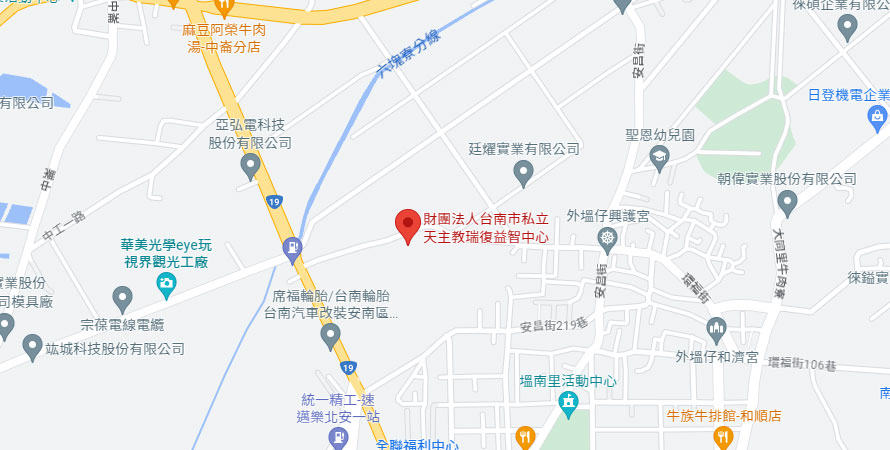The height and width of the screenshot is (450, 890).
Task: Select the 外塭仔和濟宮 temple marker
Action: tap(716, 327)
